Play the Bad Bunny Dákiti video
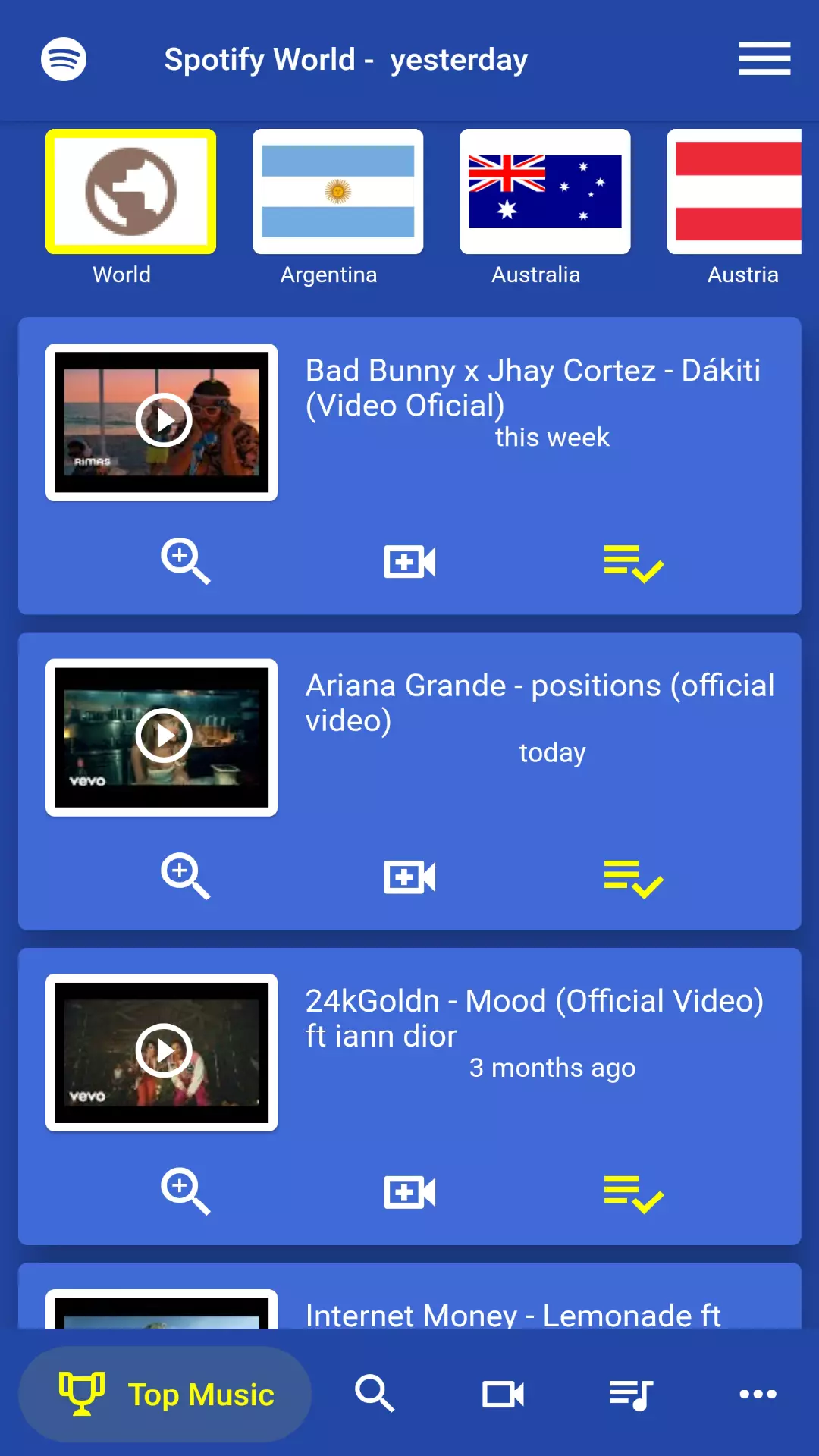This screenshot has width=819, height=1456. click(x=162, y=421)
